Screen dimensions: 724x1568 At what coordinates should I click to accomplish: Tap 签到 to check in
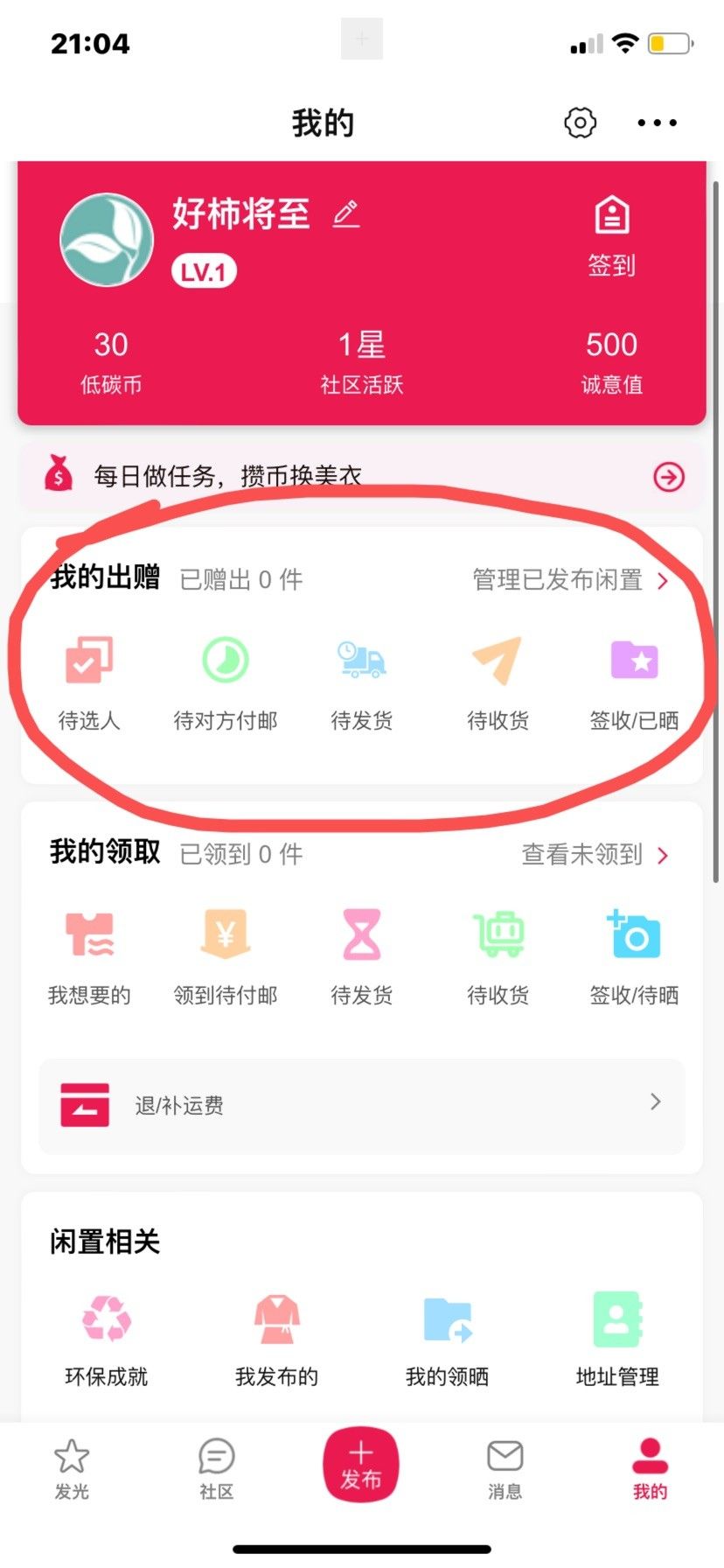tap(611, 236)
